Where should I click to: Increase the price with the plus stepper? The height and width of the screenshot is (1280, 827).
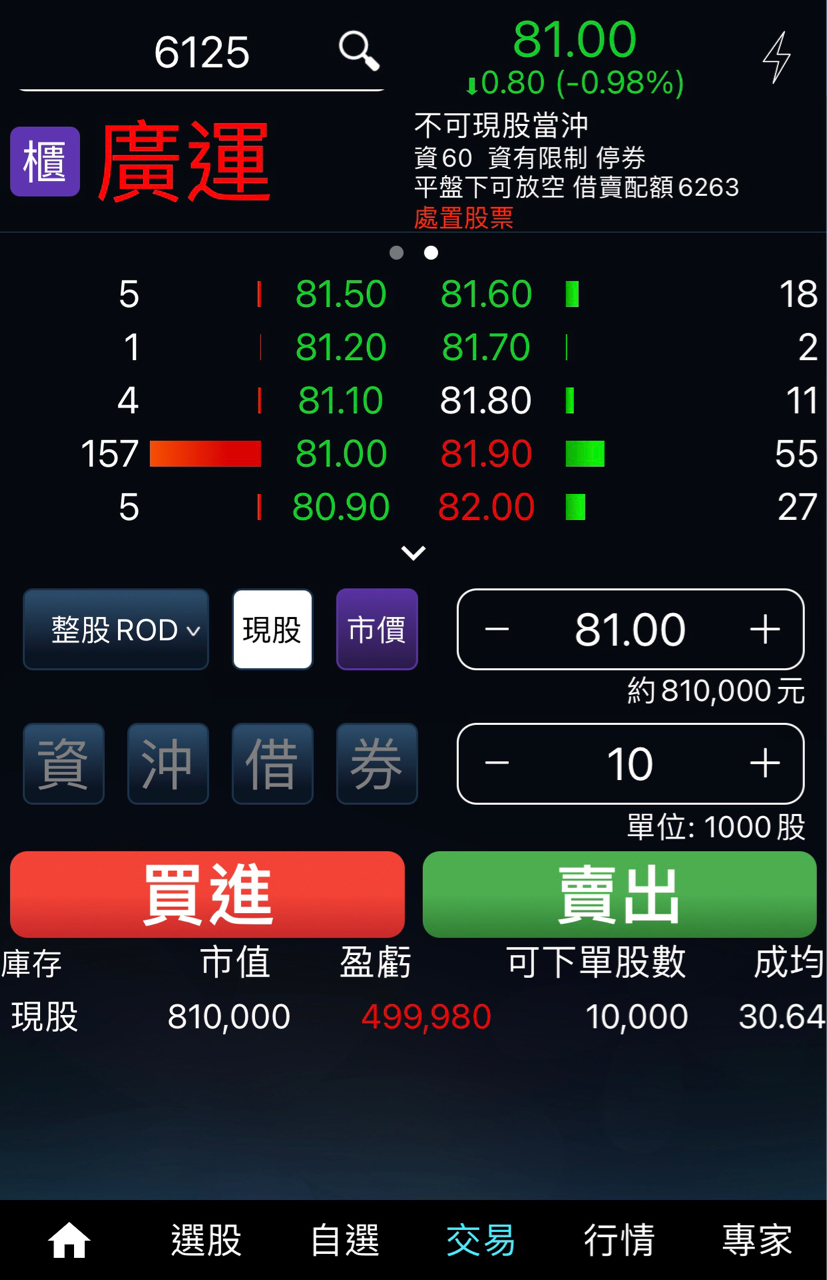764,629
